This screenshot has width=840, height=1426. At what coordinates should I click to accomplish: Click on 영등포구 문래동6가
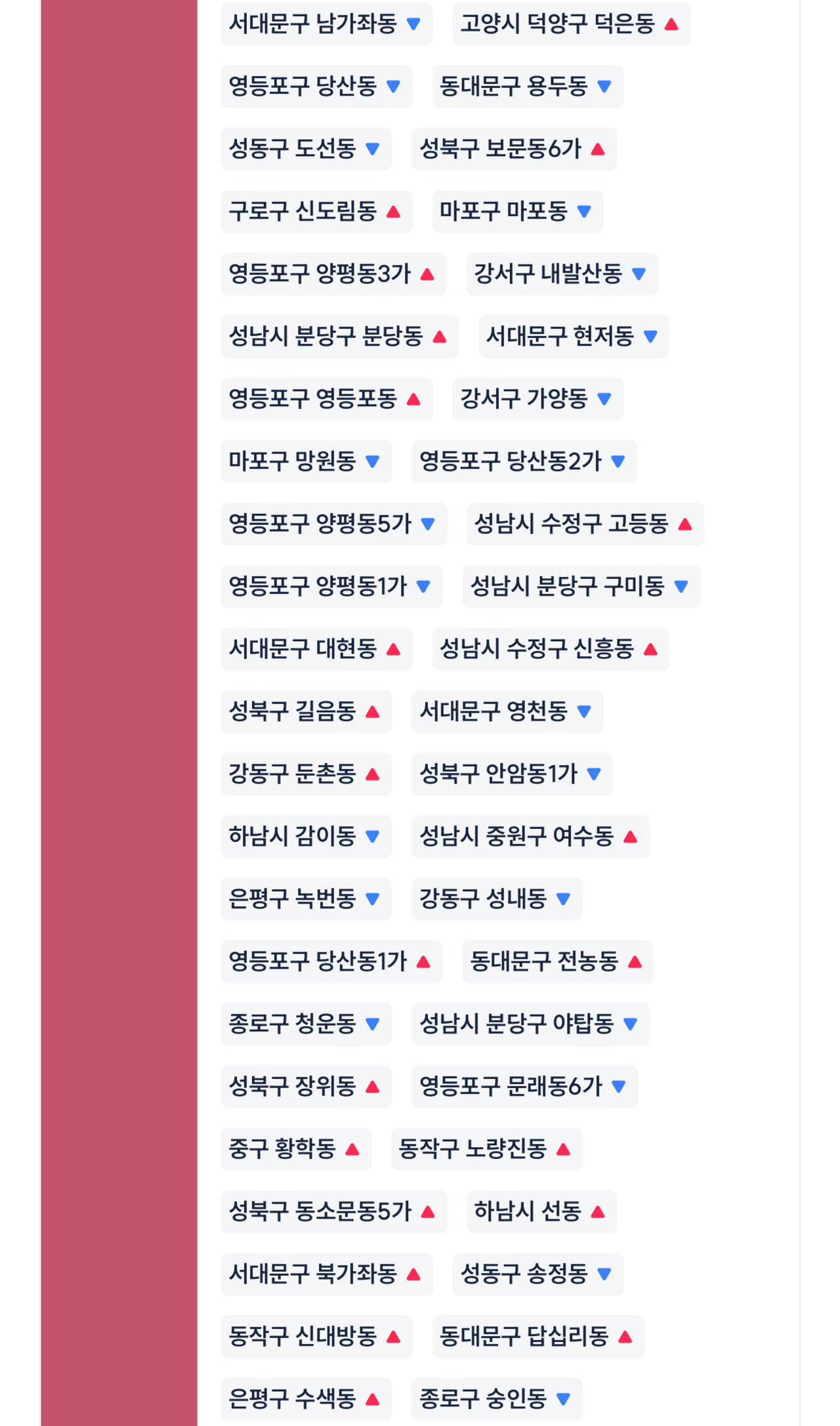[525, 1087]
